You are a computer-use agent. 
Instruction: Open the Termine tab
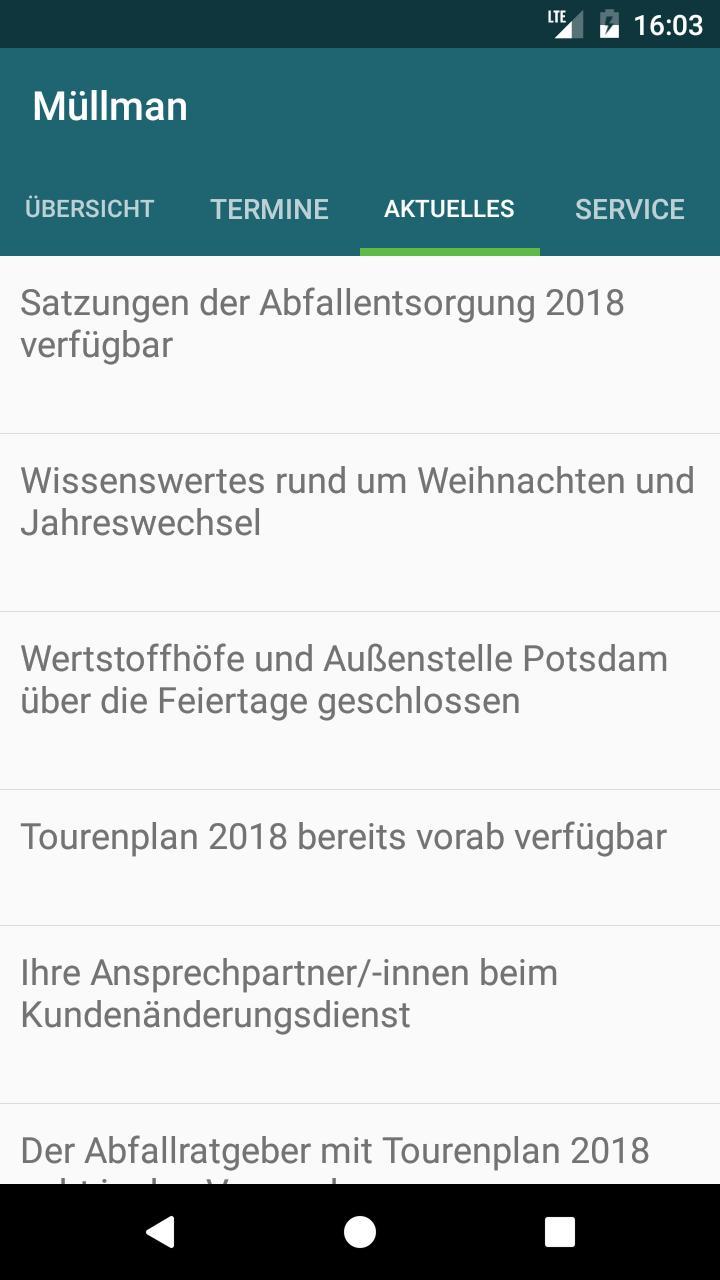click(269, 209)
